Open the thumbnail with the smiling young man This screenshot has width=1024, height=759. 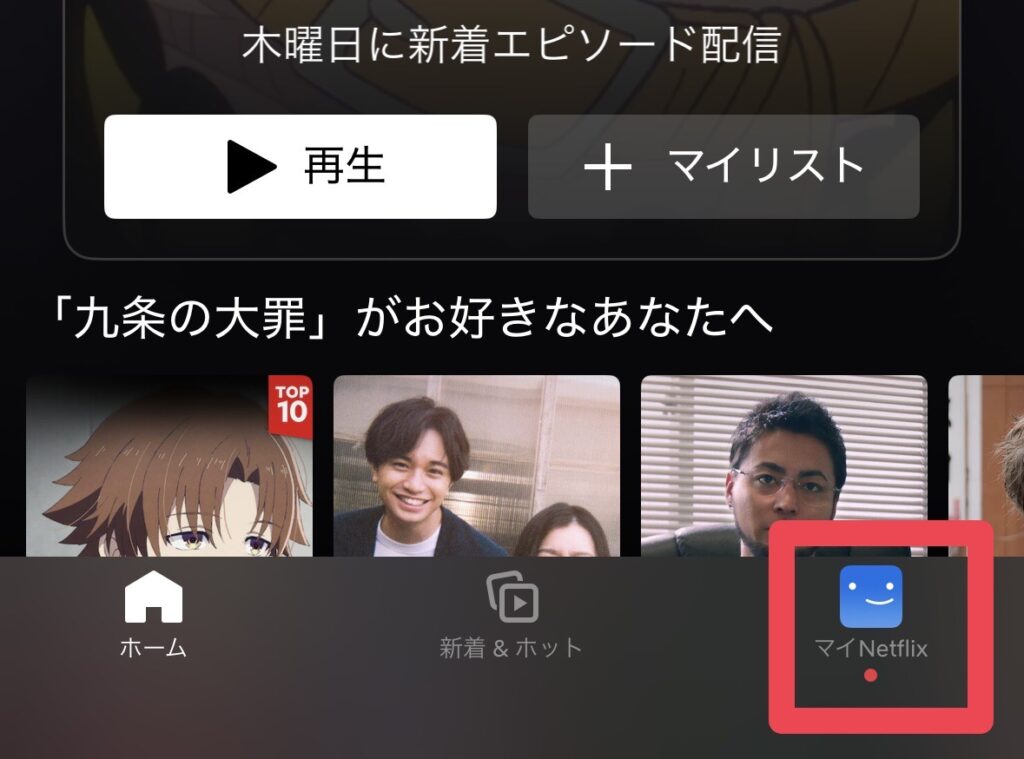pyautogui.click(x=476, y=466)
